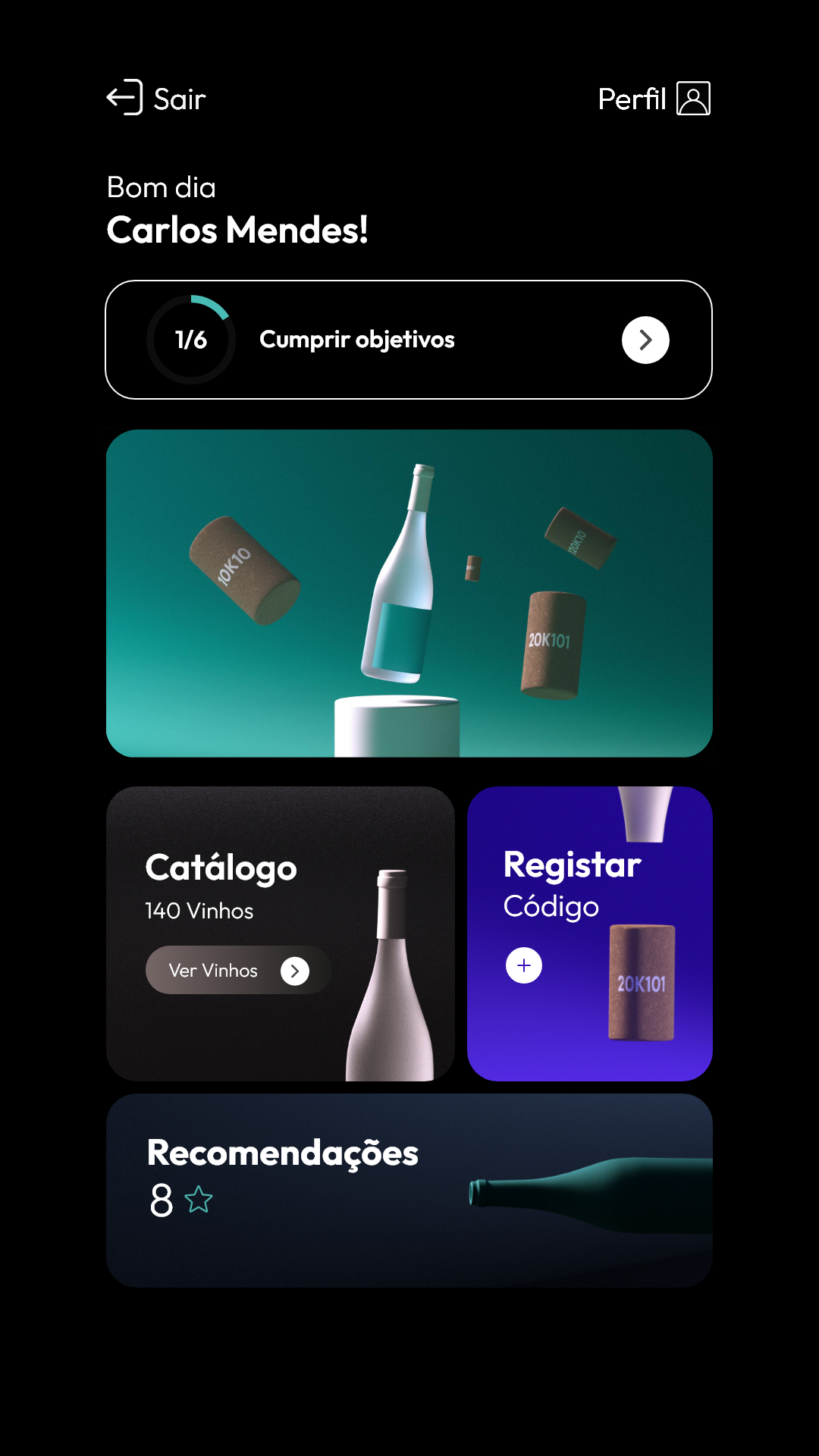The height and width of the screenshot is (1456, 819).
Task: Open Cumprir objetivos arrow
Action: (645, 340)
